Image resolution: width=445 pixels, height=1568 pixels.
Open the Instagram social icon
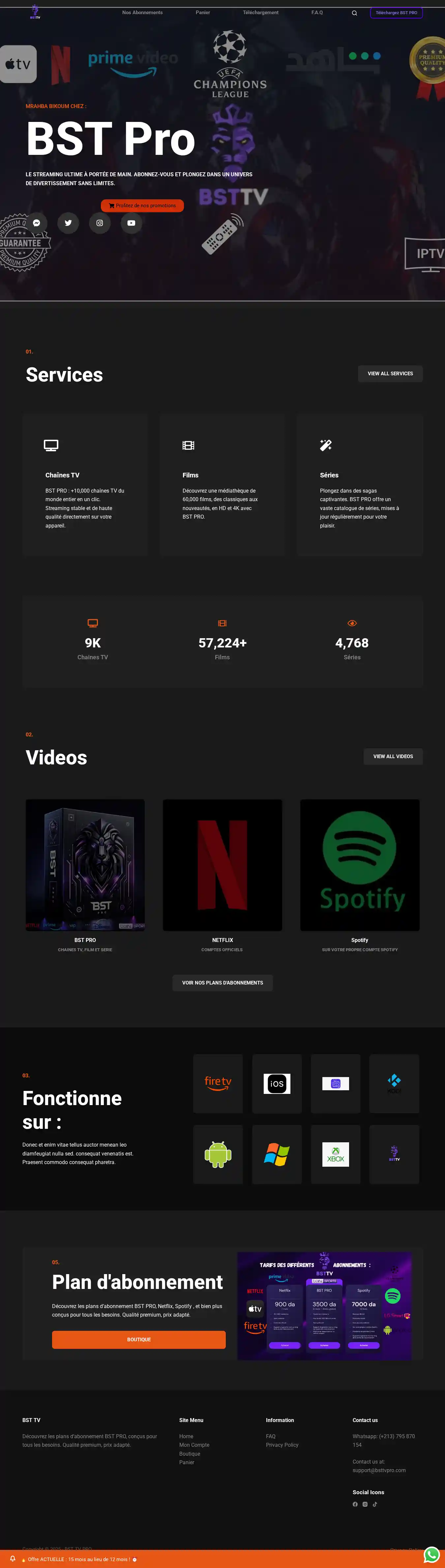100,223
